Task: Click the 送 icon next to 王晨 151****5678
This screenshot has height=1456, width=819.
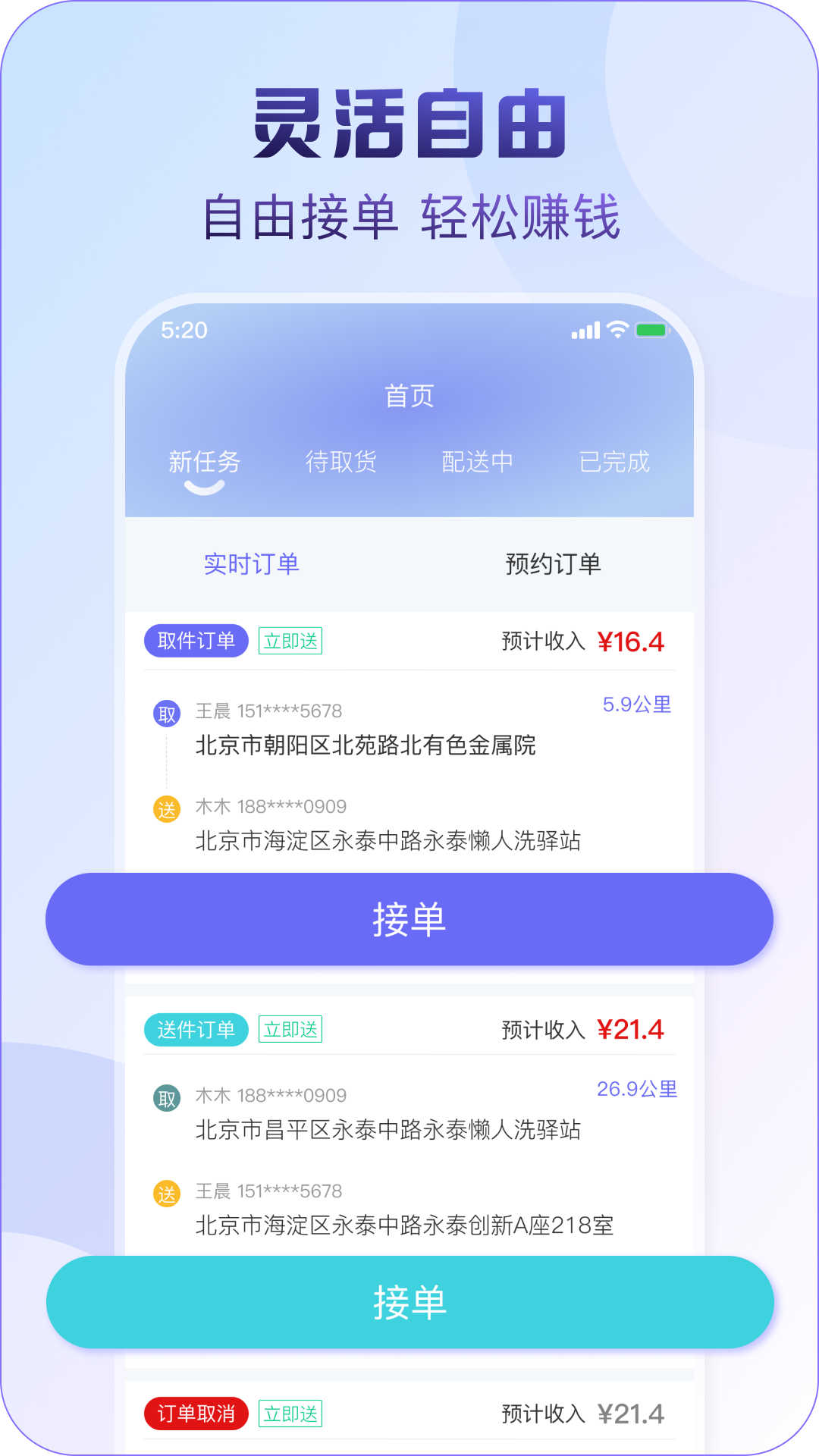Action: [x=166, y=1191]
